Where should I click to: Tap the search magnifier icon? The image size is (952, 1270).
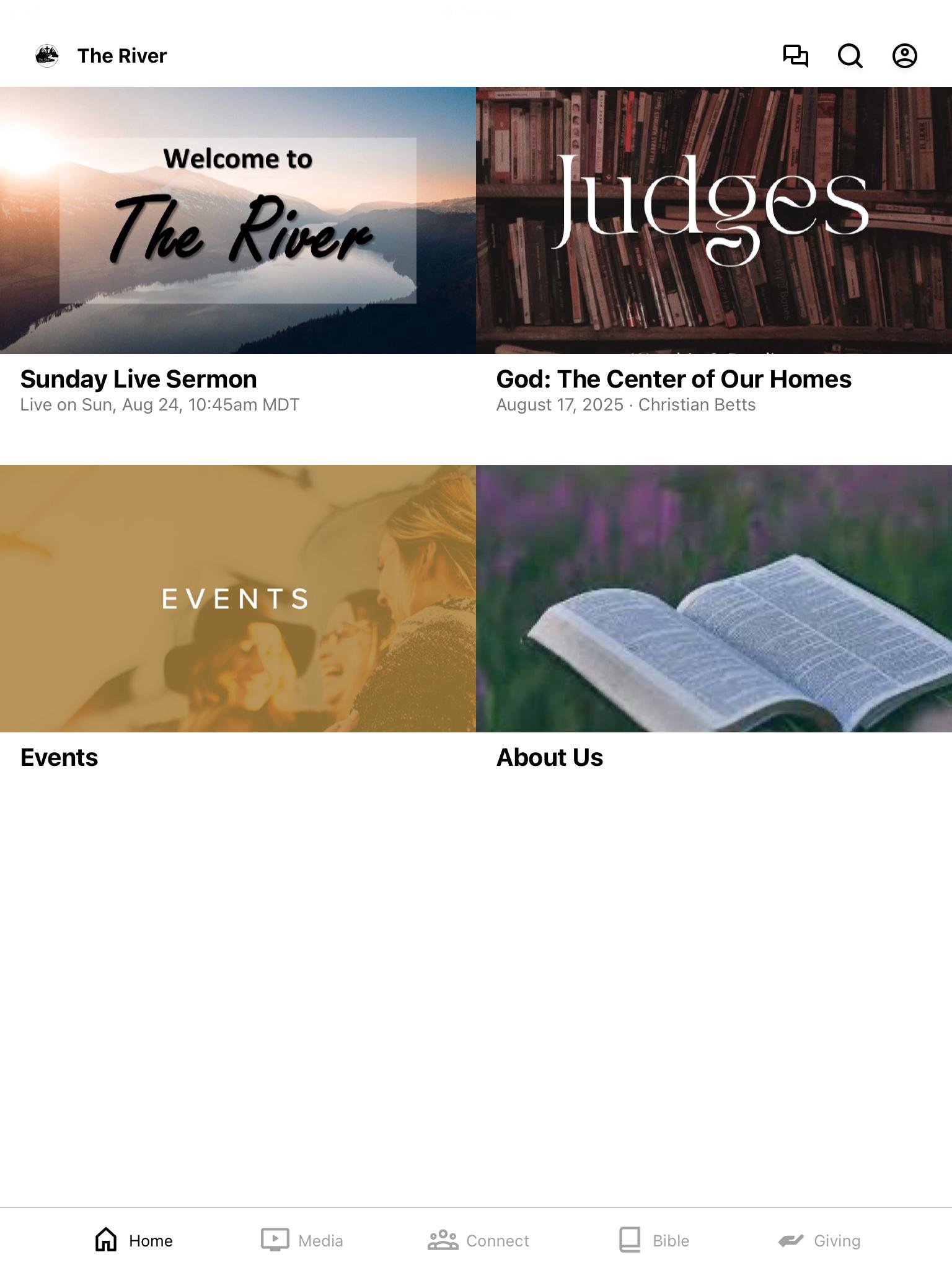(850, 56)
